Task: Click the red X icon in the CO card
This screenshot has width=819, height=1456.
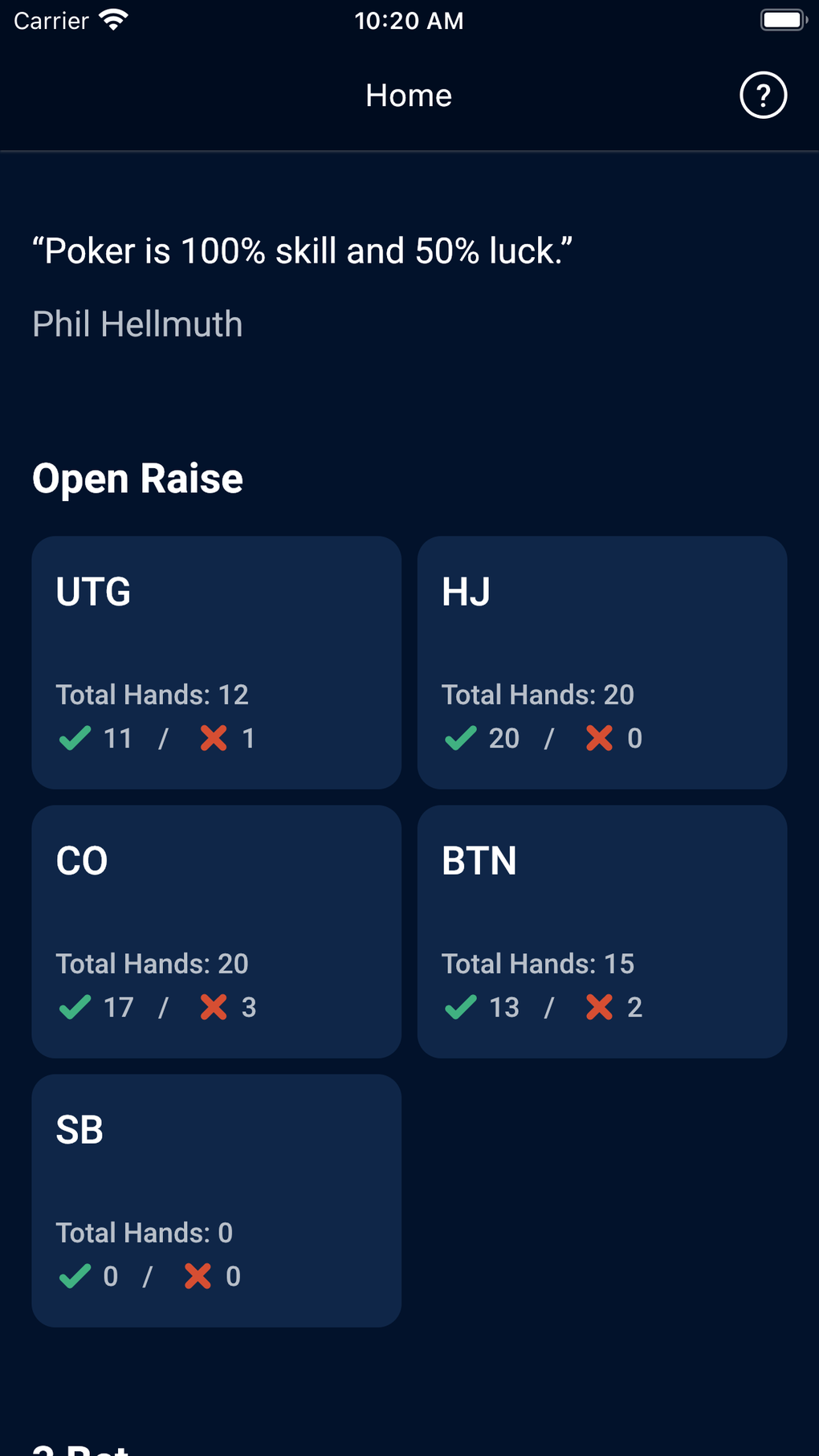Action: tap(213, 1007)
